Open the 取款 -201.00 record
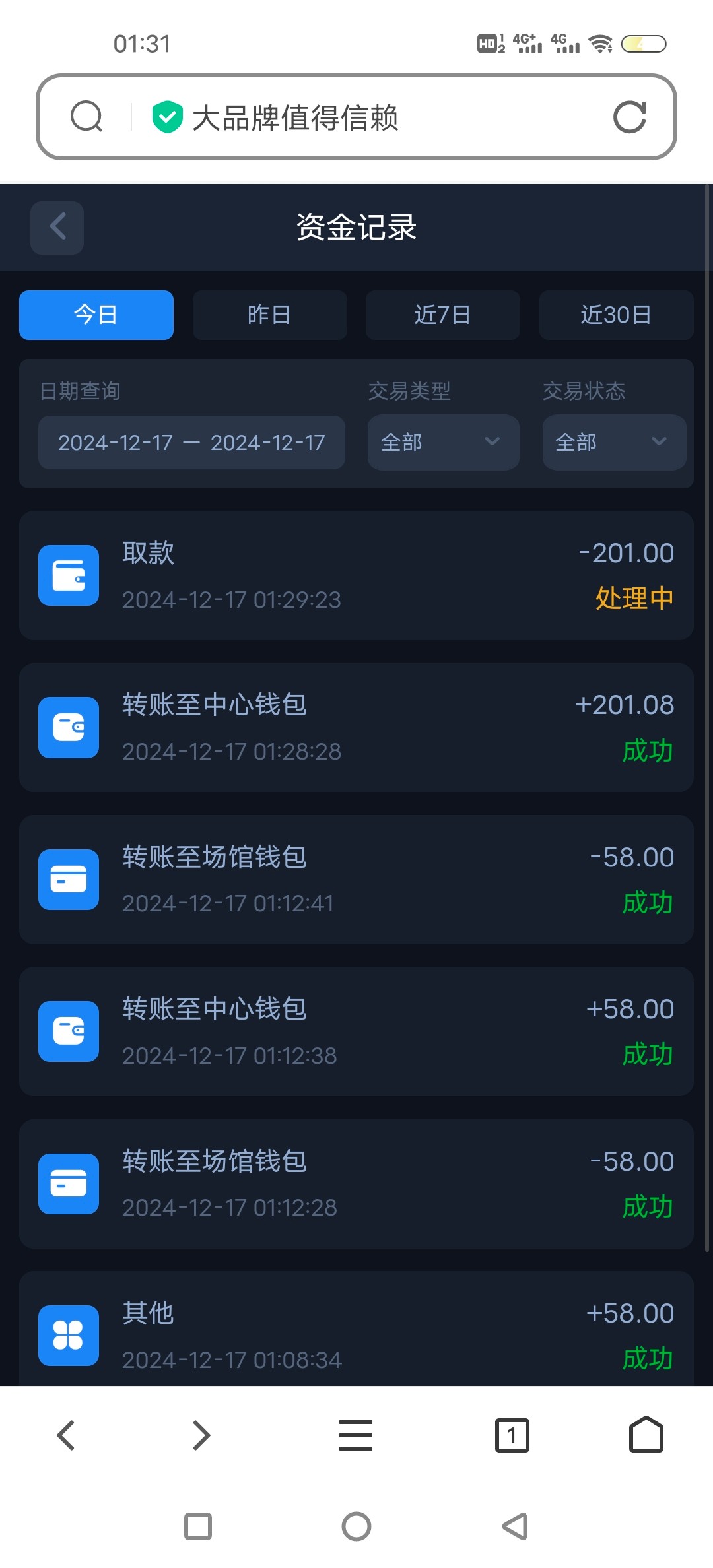Image resolution: width=713 pixels, height=1568 pixels. pyautogui.click(x=356, y=575)
